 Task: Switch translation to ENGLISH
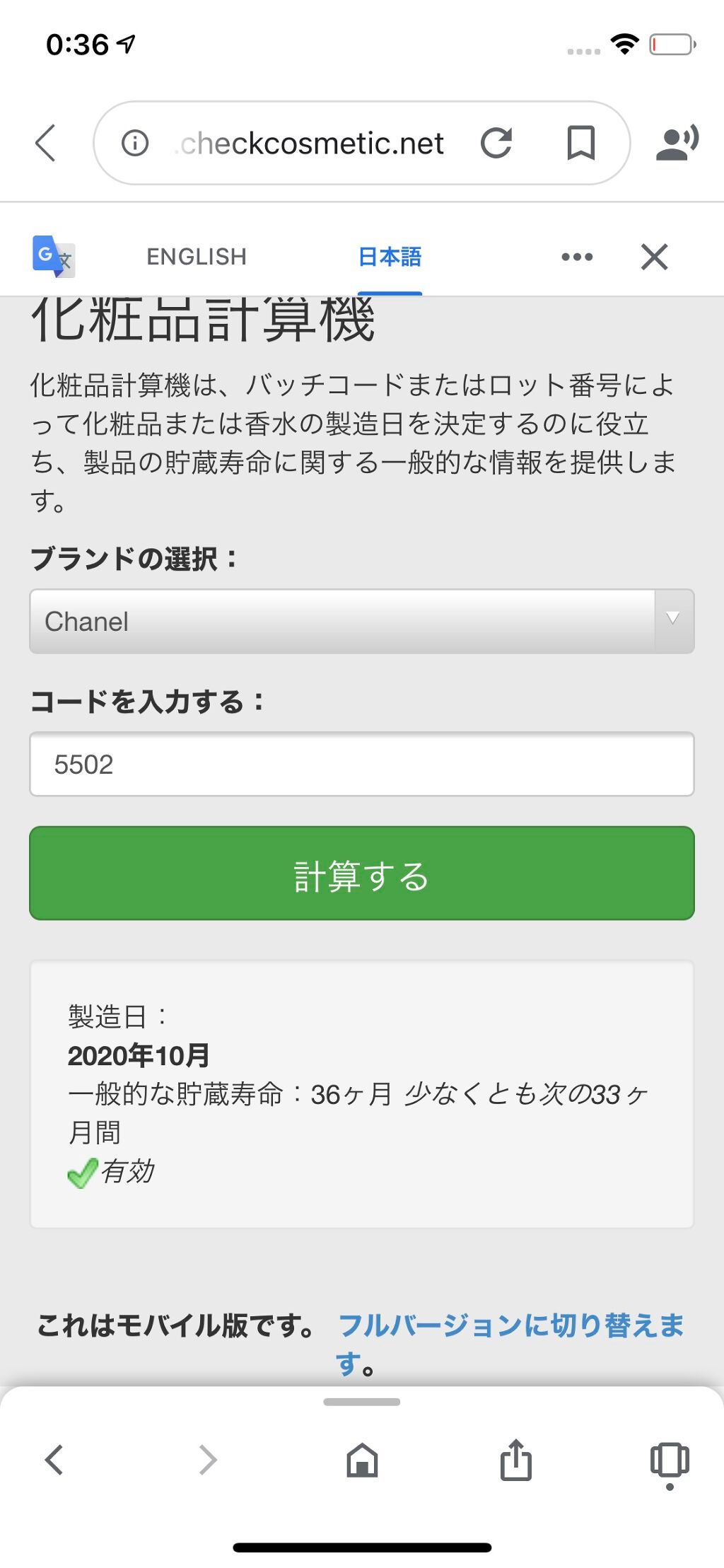click(x=195, y=256)
